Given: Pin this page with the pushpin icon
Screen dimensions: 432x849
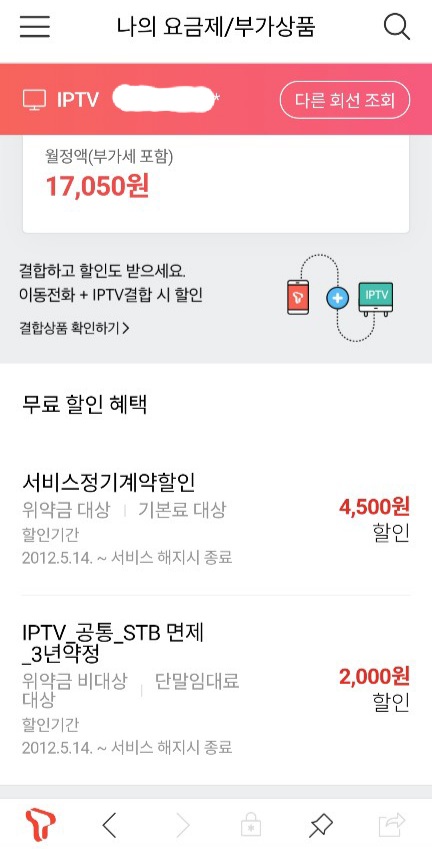Looking at the screenshot, I should pos(320,826).
